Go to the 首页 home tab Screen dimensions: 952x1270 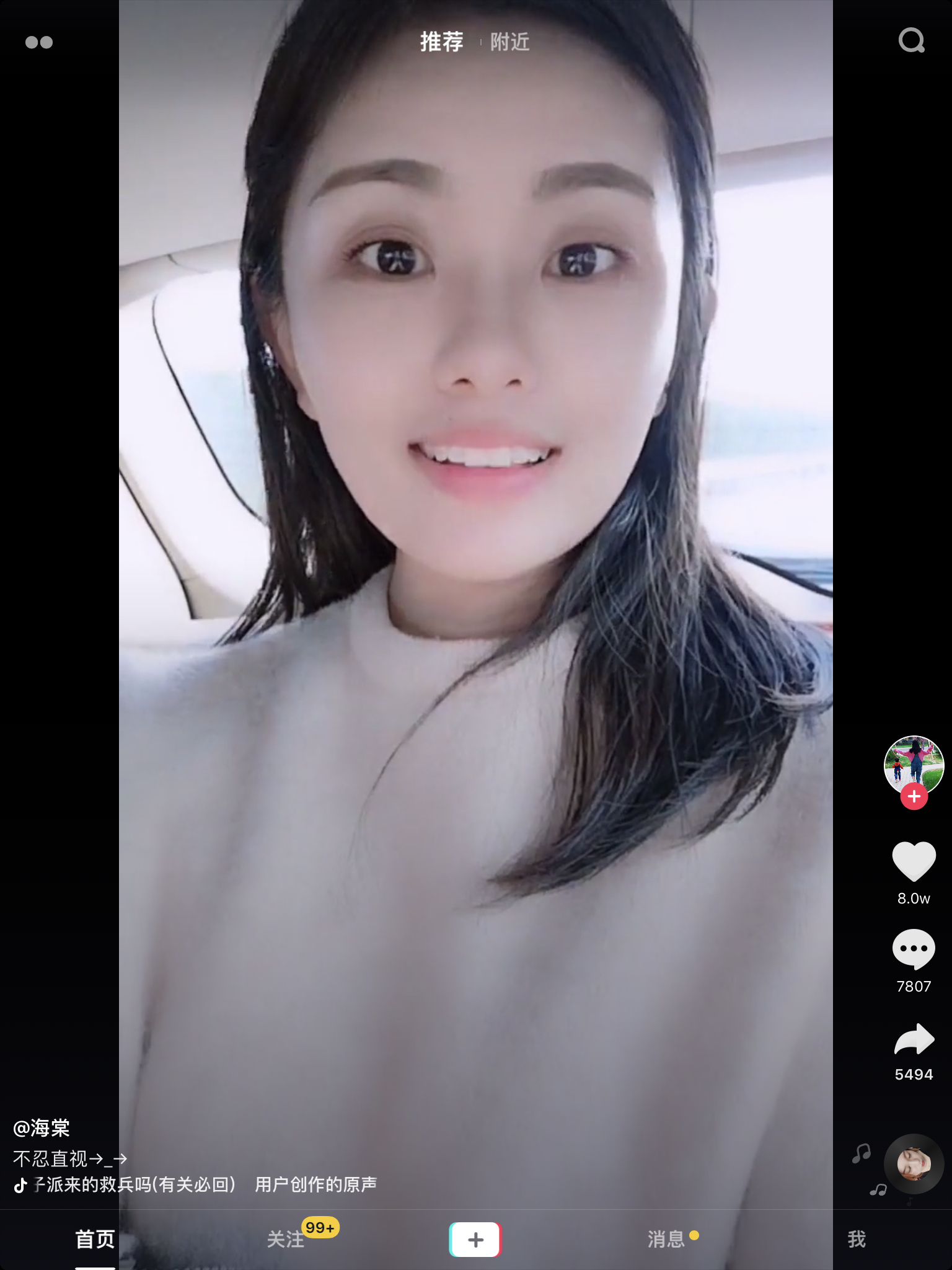(x=95, y=1239)
